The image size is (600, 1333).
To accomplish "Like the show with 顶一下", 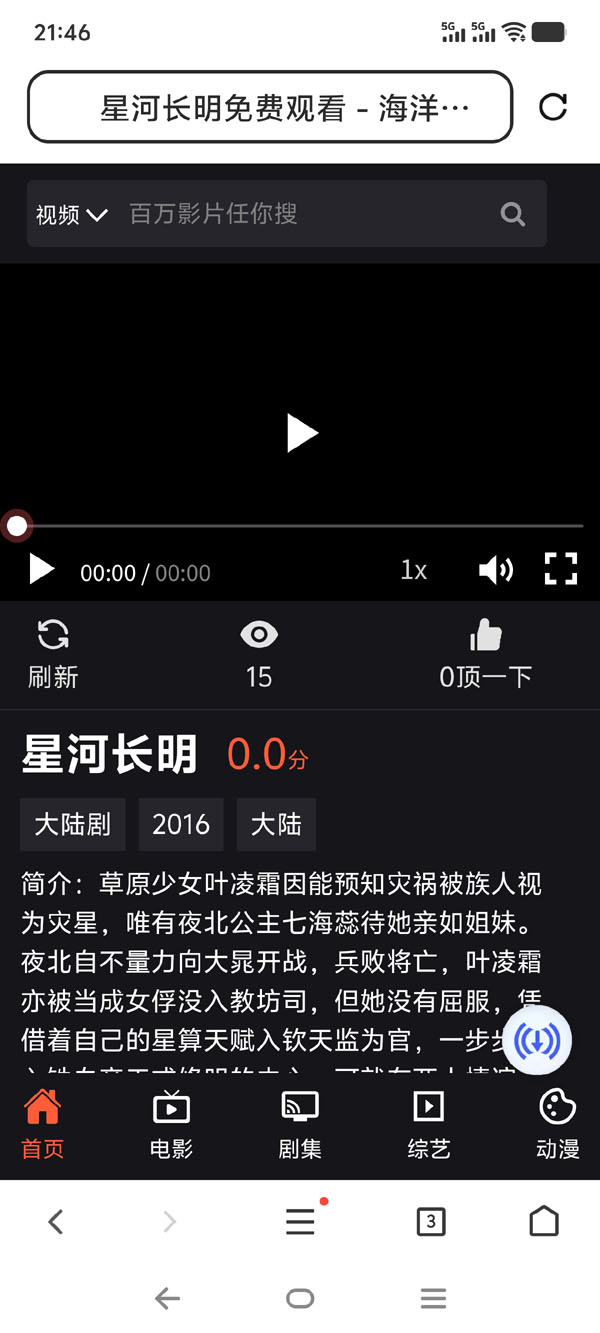I will click(486, 654).
